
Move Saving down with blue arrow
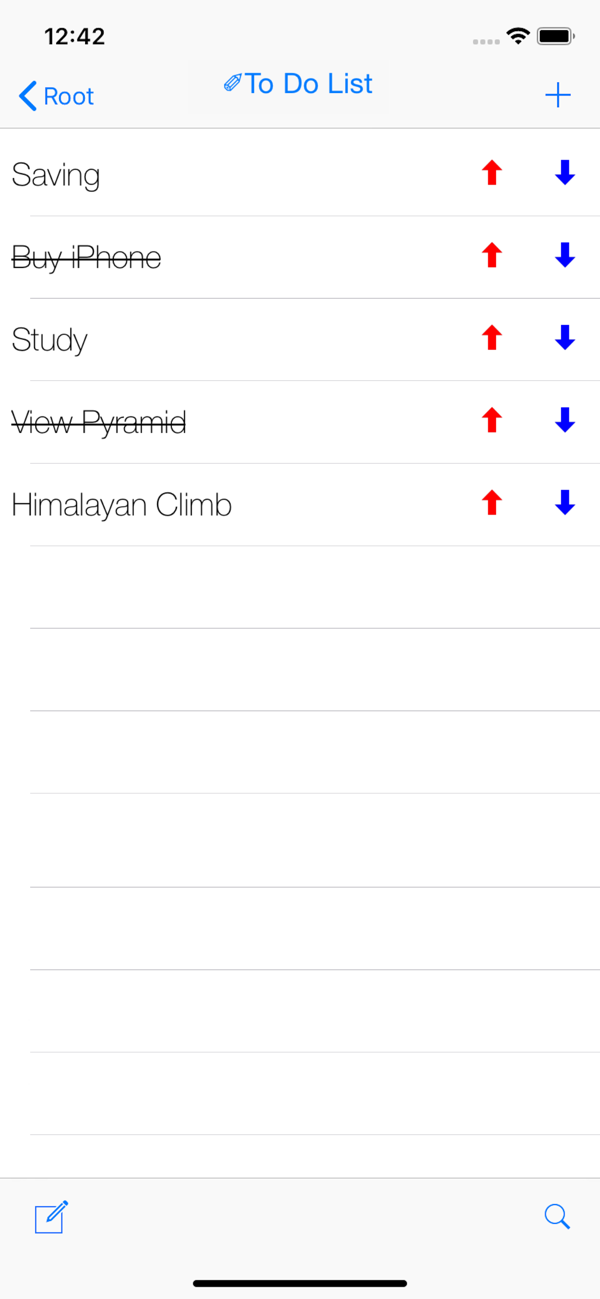[565, 173]
